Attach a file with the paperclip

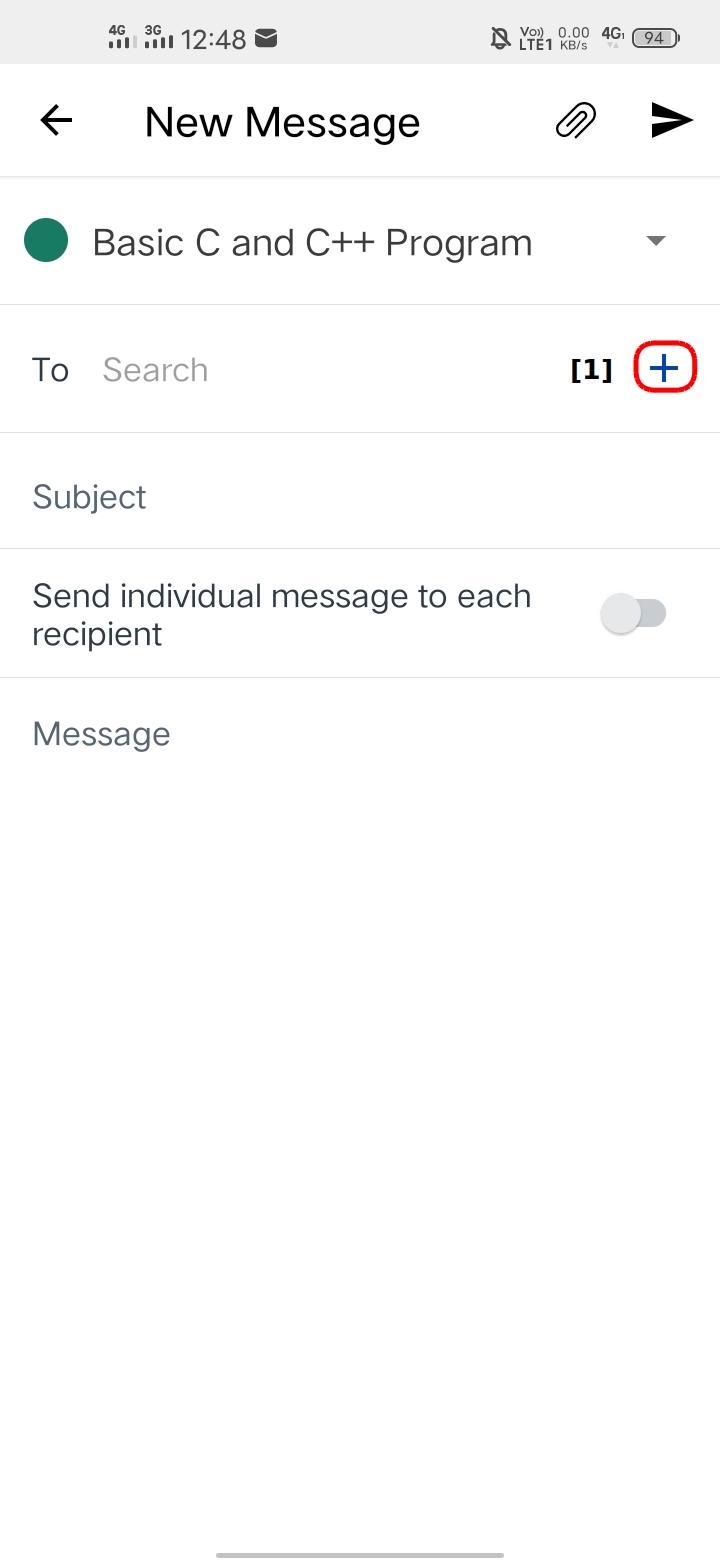click(x=576, y=122)
